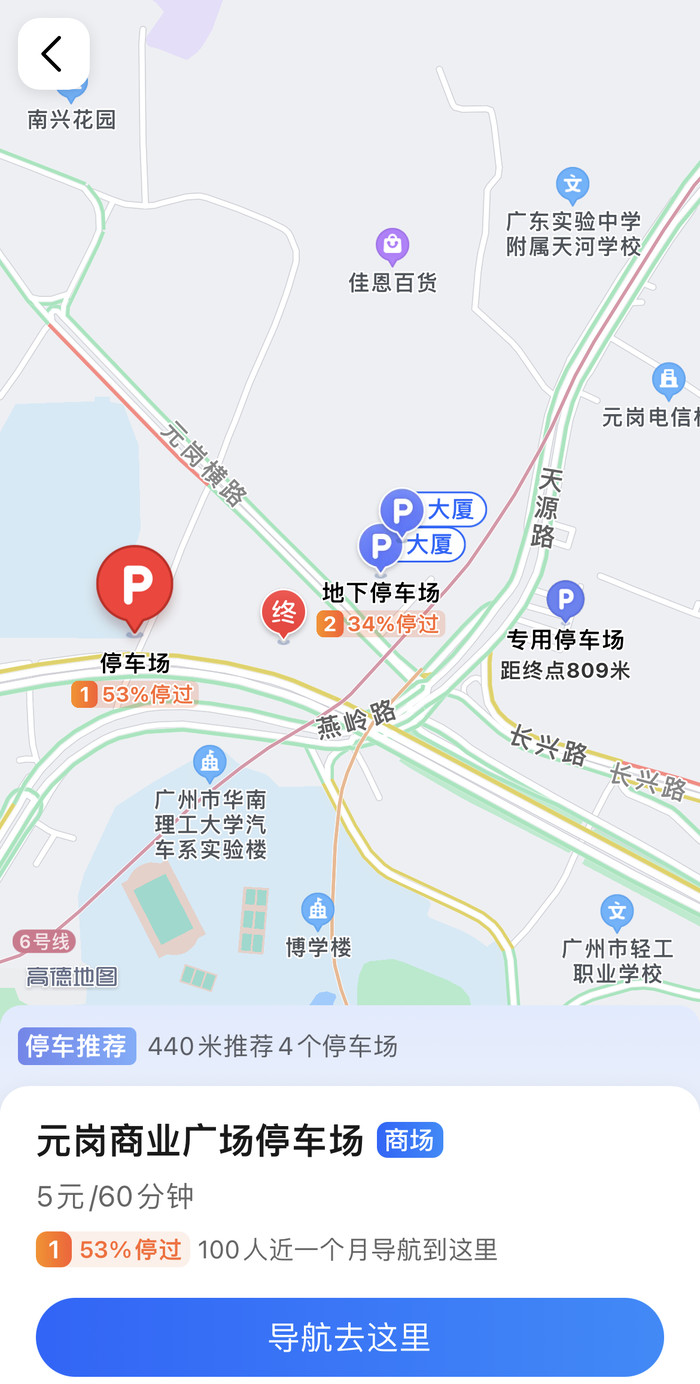Tap the top 大厦 parking pin
Viewport: 700px width, 1384px height.
(402, 510)
